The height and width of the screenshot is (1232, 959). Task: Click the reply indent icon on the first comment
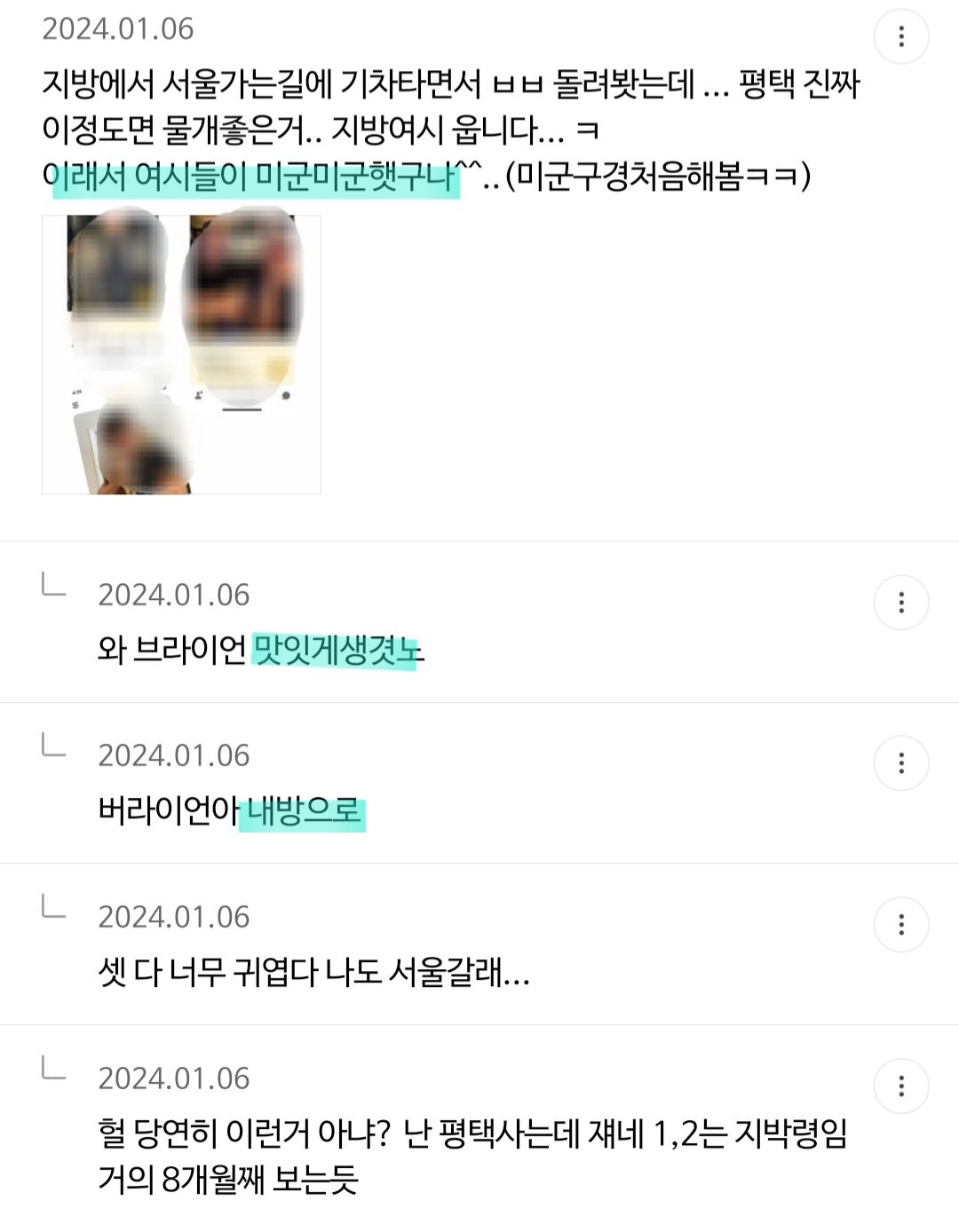pyautogui.click(x=55, y=586)
